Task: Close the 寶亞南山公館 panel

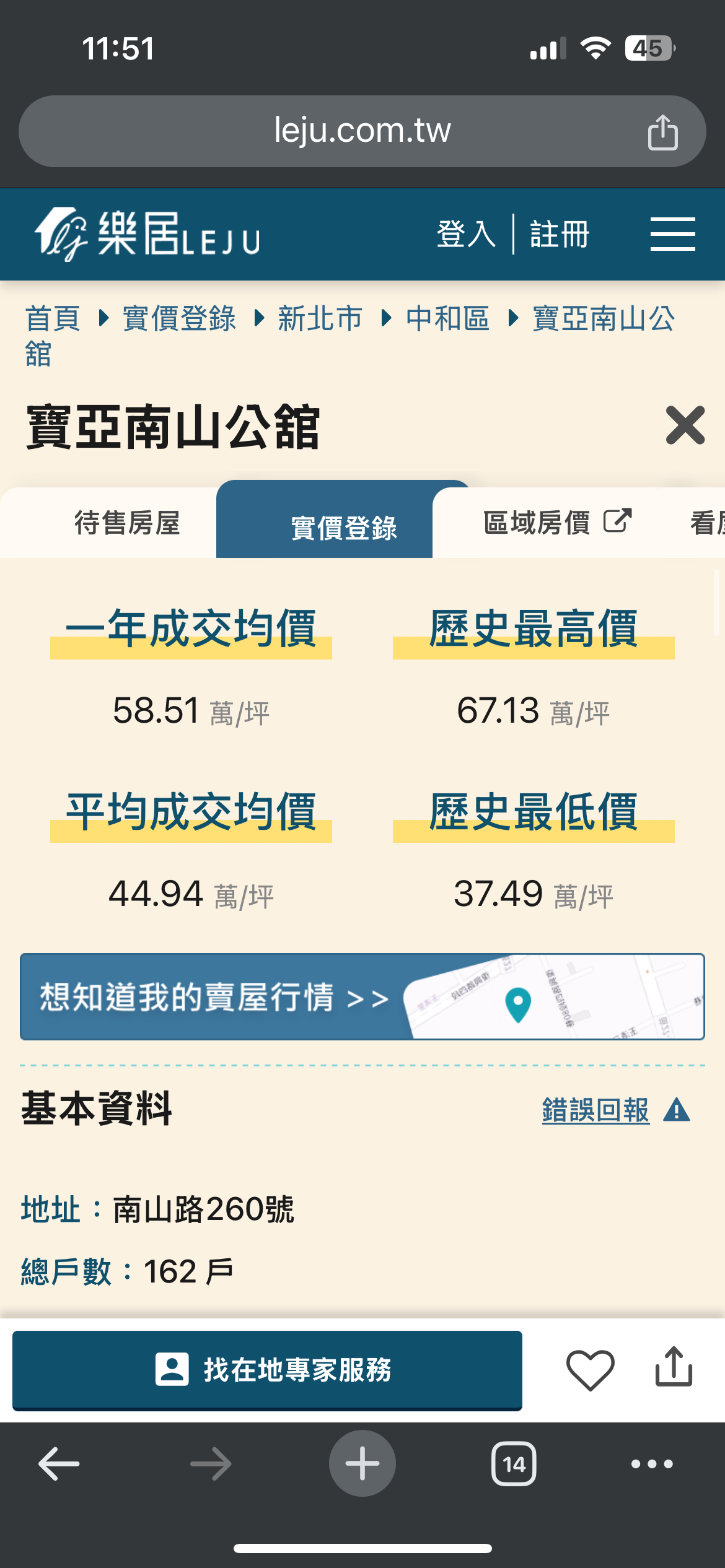Action: click(x=685, y=425)
